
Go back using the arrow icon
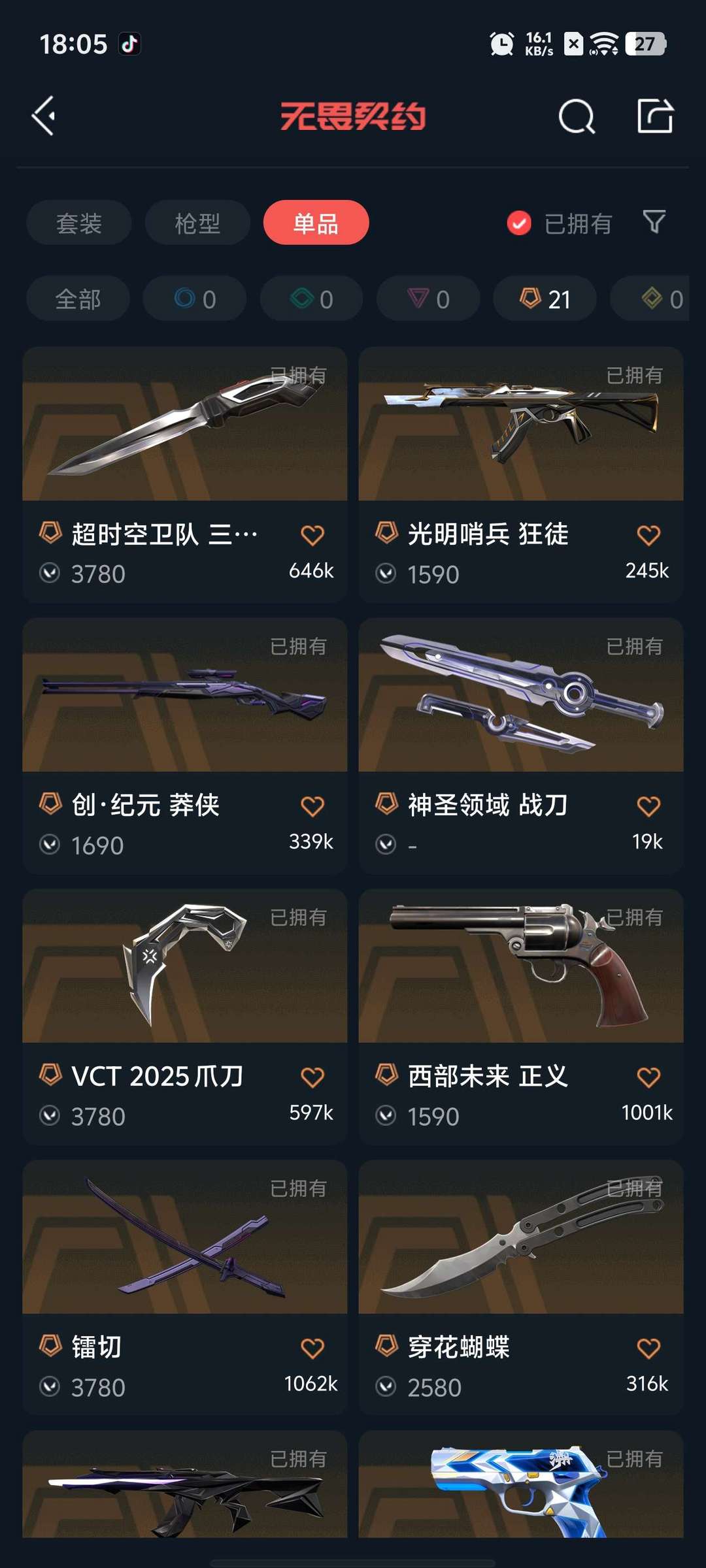click(44, 116)
